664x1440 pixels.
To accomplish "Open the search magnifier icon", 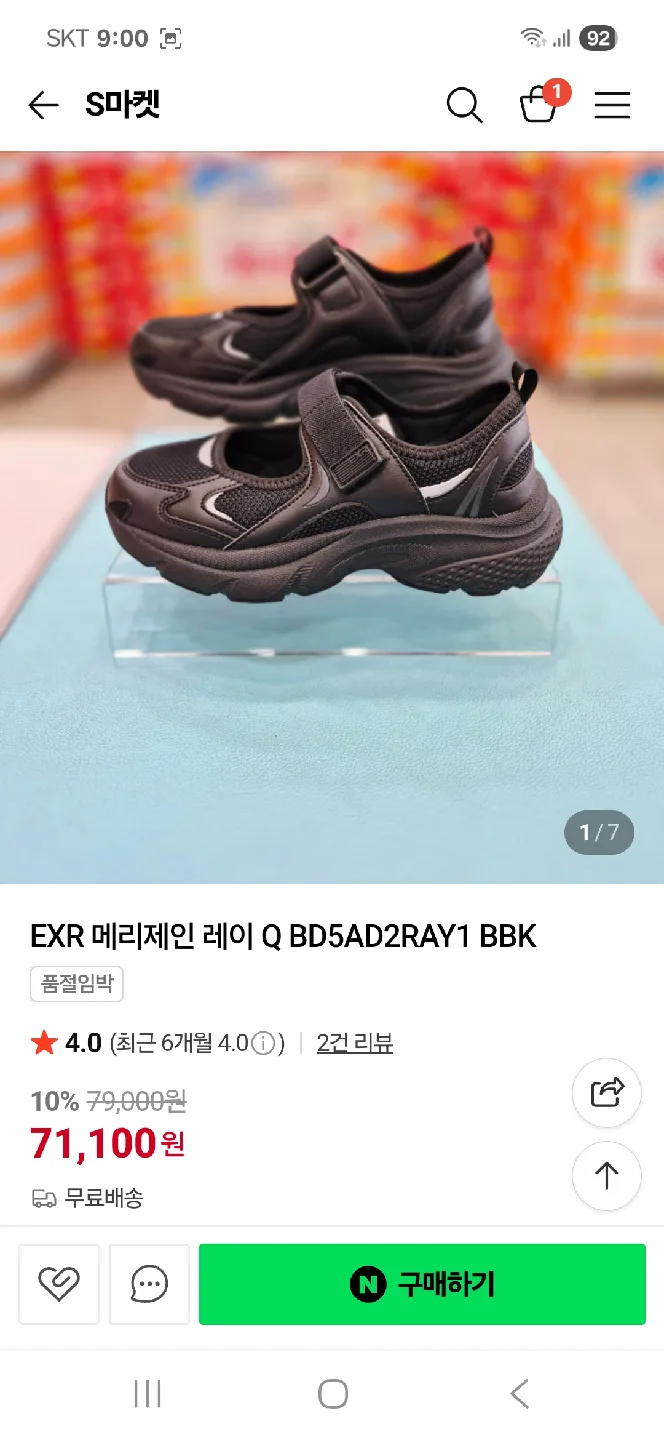I will [x=464, y=105].
